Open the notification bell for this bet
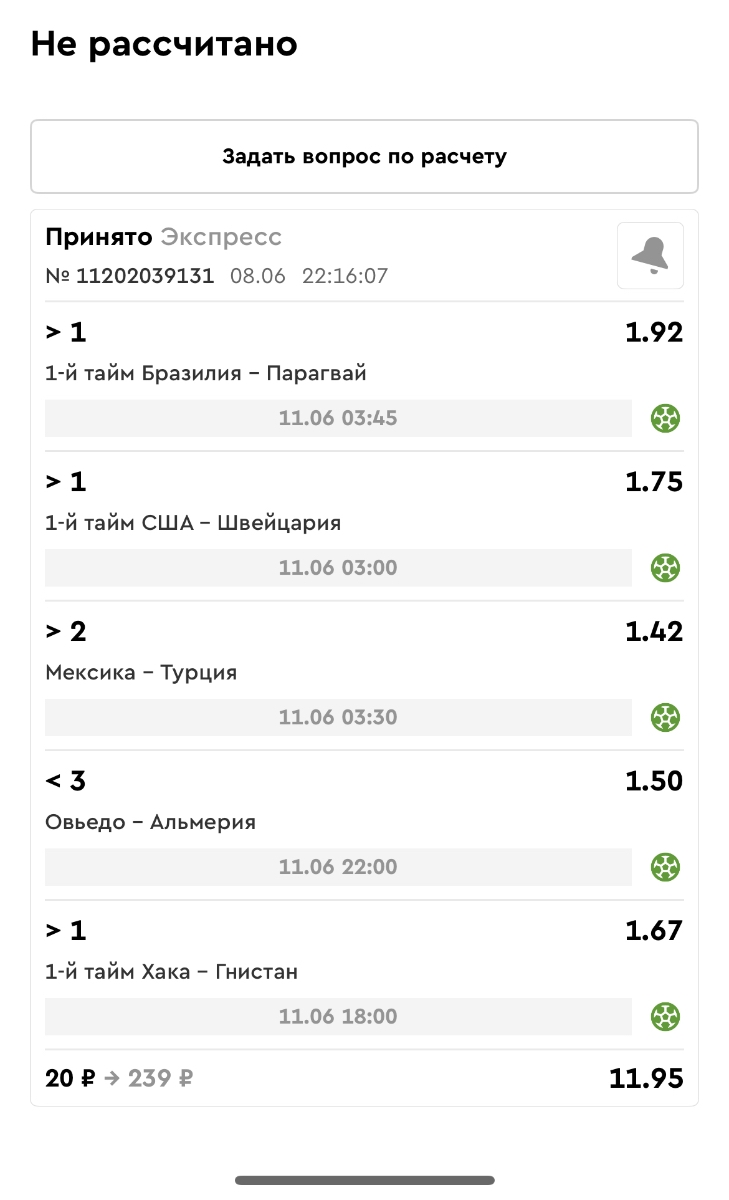This screenshot has width=729, height=1200. [x=650, y=256]
